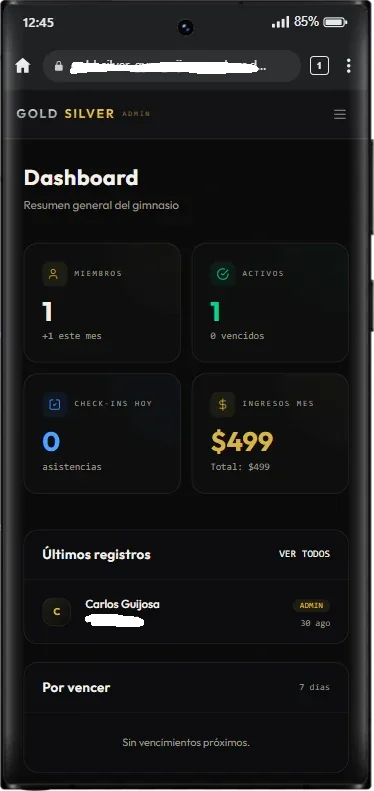Open the Ingresos Mes card
This screenshot has height=791, width=374.
click(x=270, y=433)
